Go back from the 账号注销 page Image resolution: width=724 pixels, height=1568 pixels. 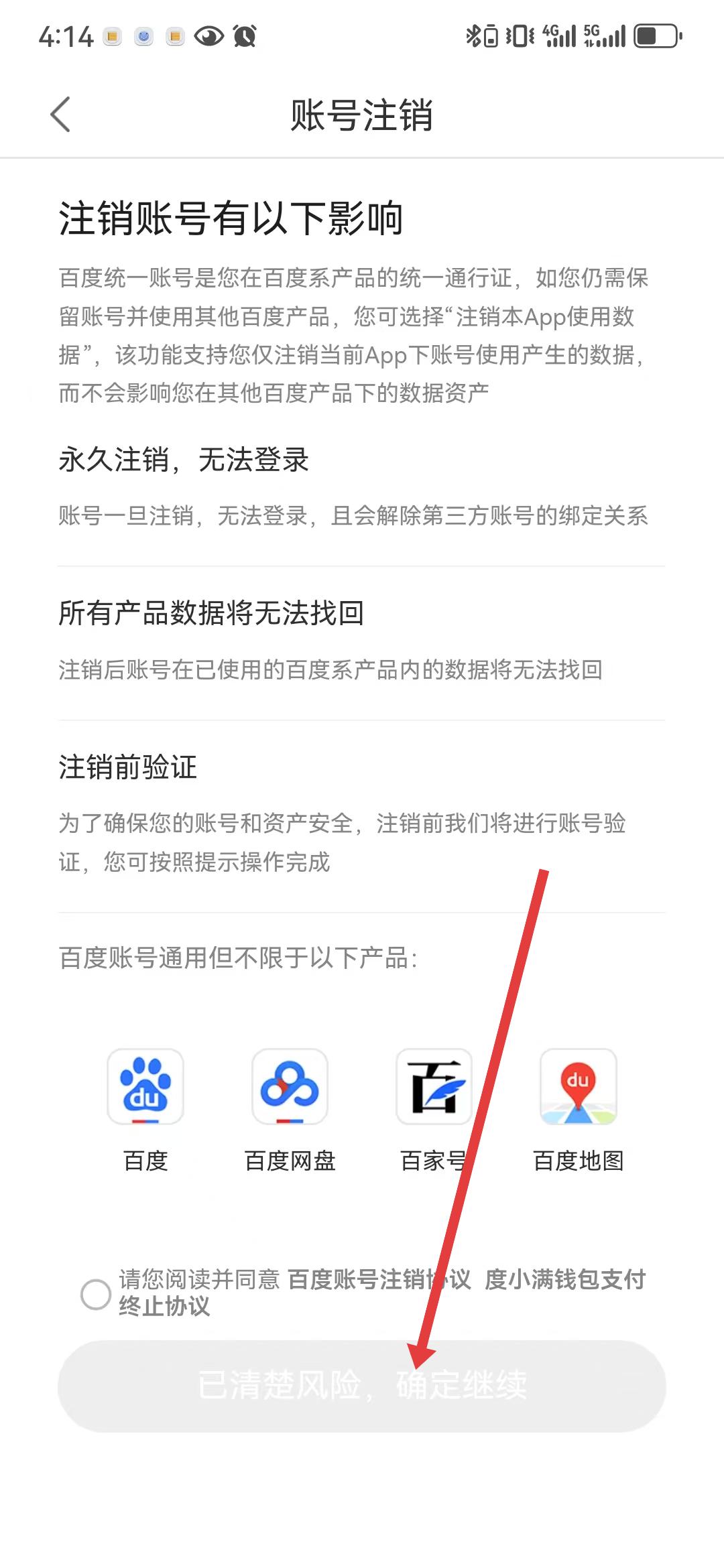[60, 115]
